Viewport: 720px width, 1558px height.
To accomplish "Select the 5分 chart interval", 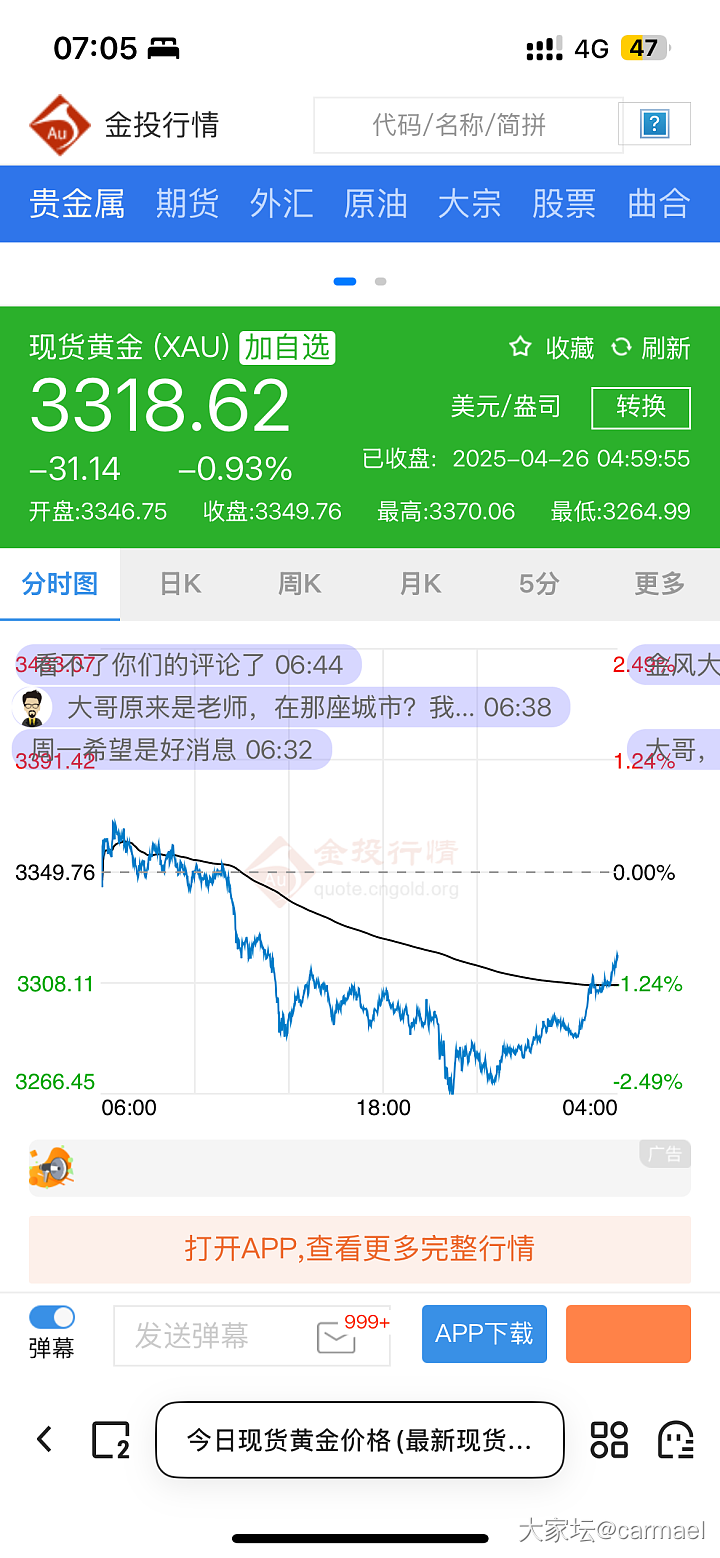I will (x=539, y=584).
